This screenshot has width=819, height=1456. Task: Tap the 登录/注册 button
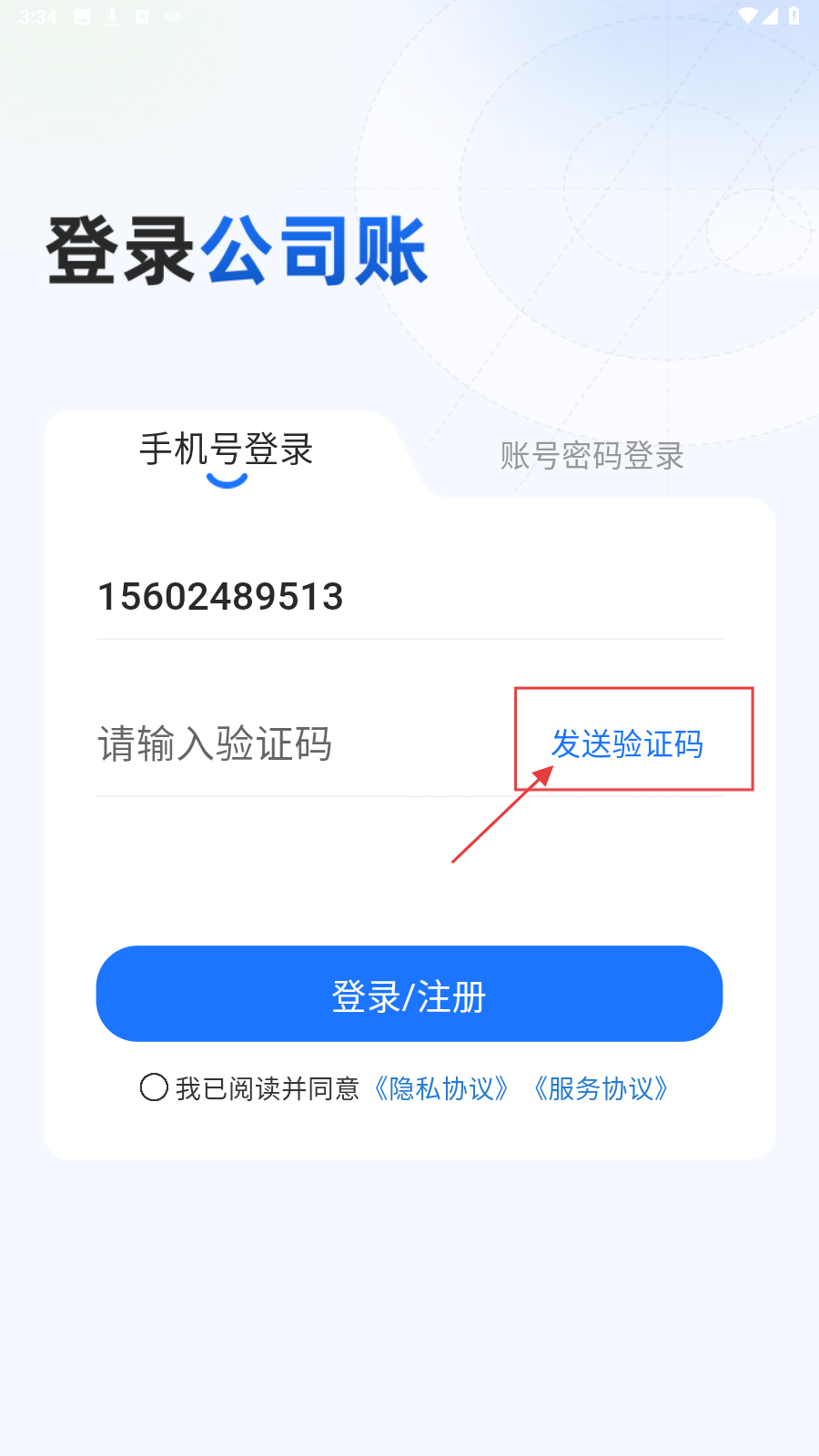tap(409, 995)
